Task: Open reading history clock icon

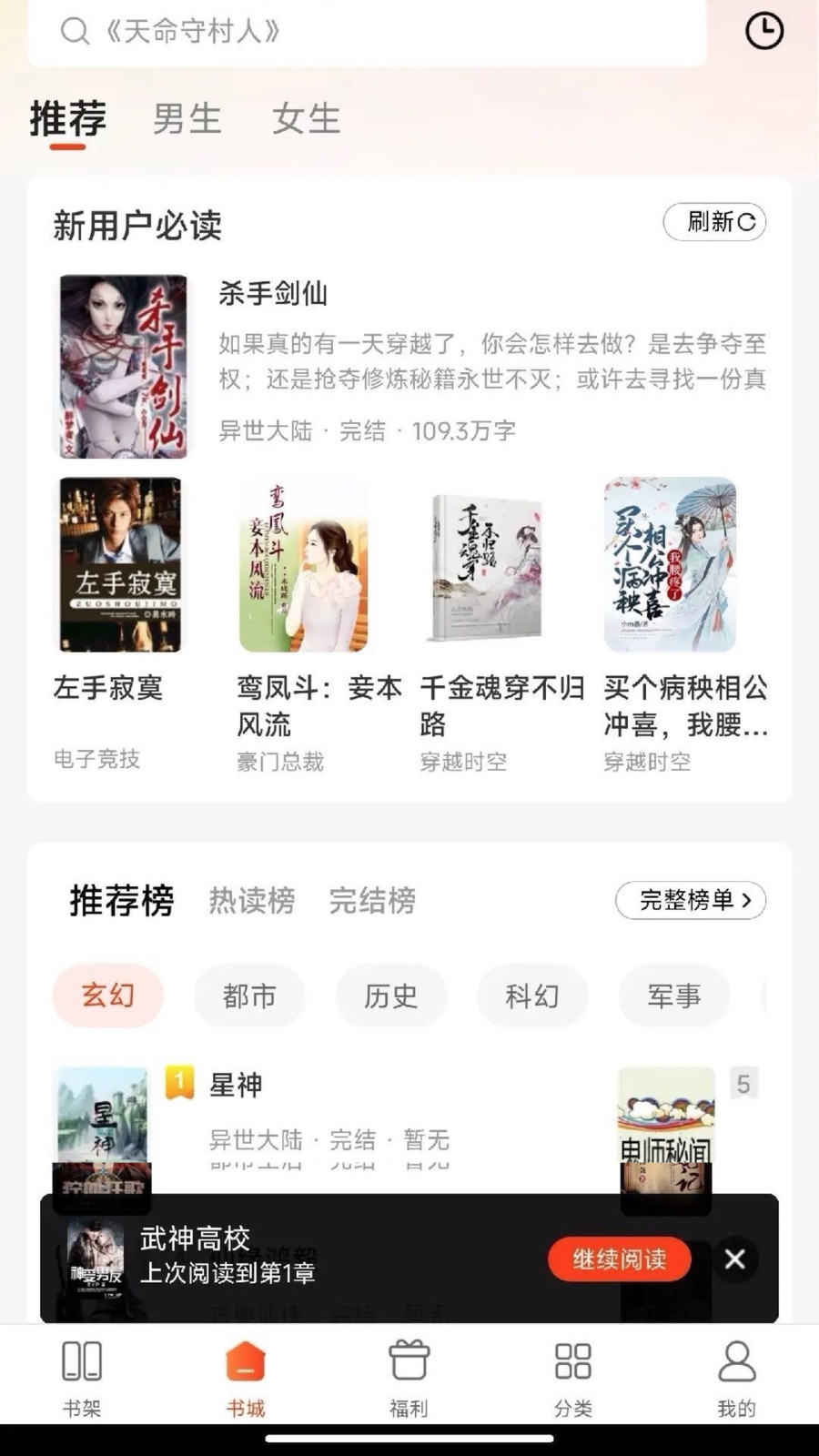Action: [x=763, y=31]
